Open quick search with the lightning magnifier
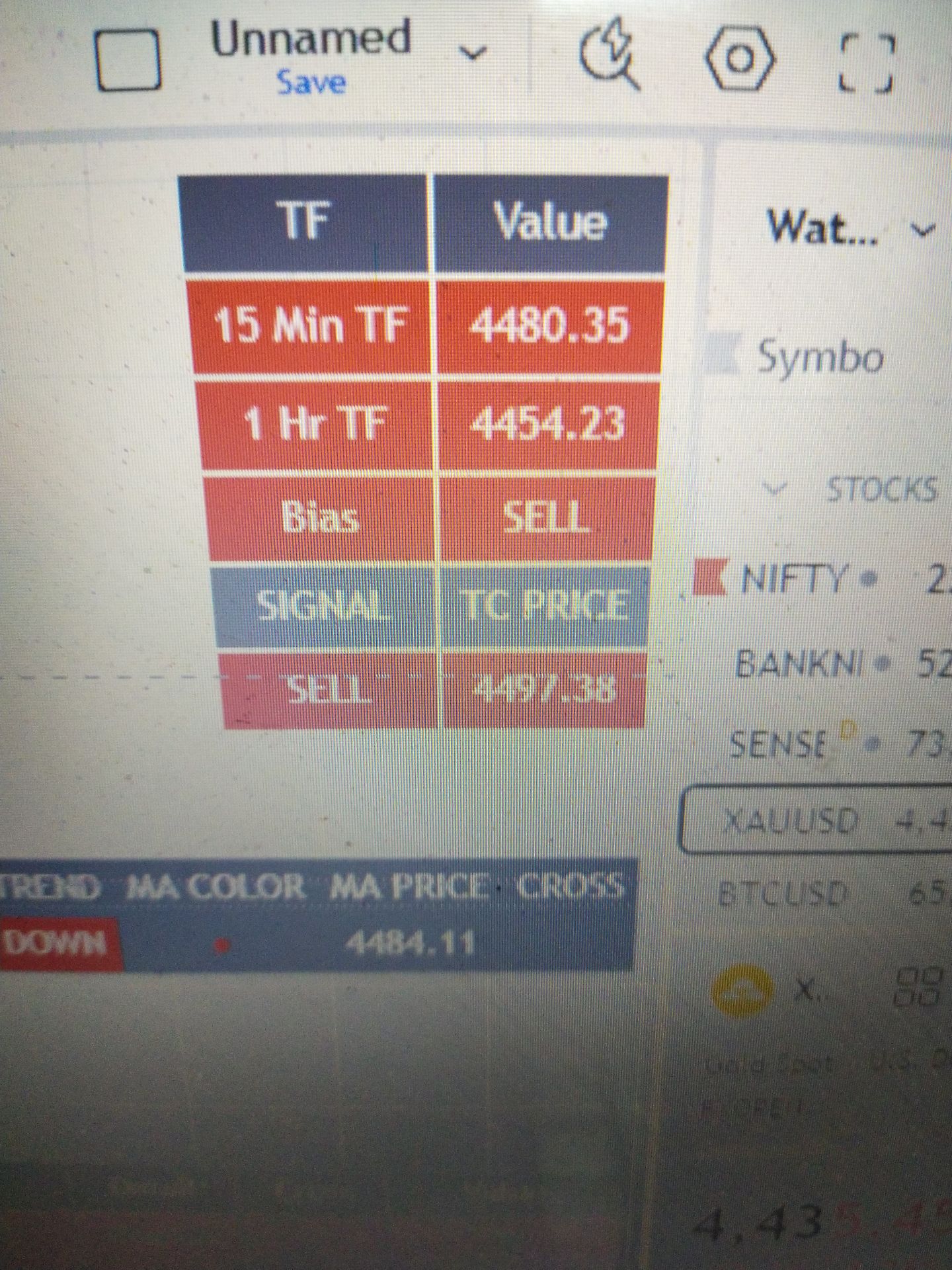This screenshot has height=1270, width=952. [610, 57]
